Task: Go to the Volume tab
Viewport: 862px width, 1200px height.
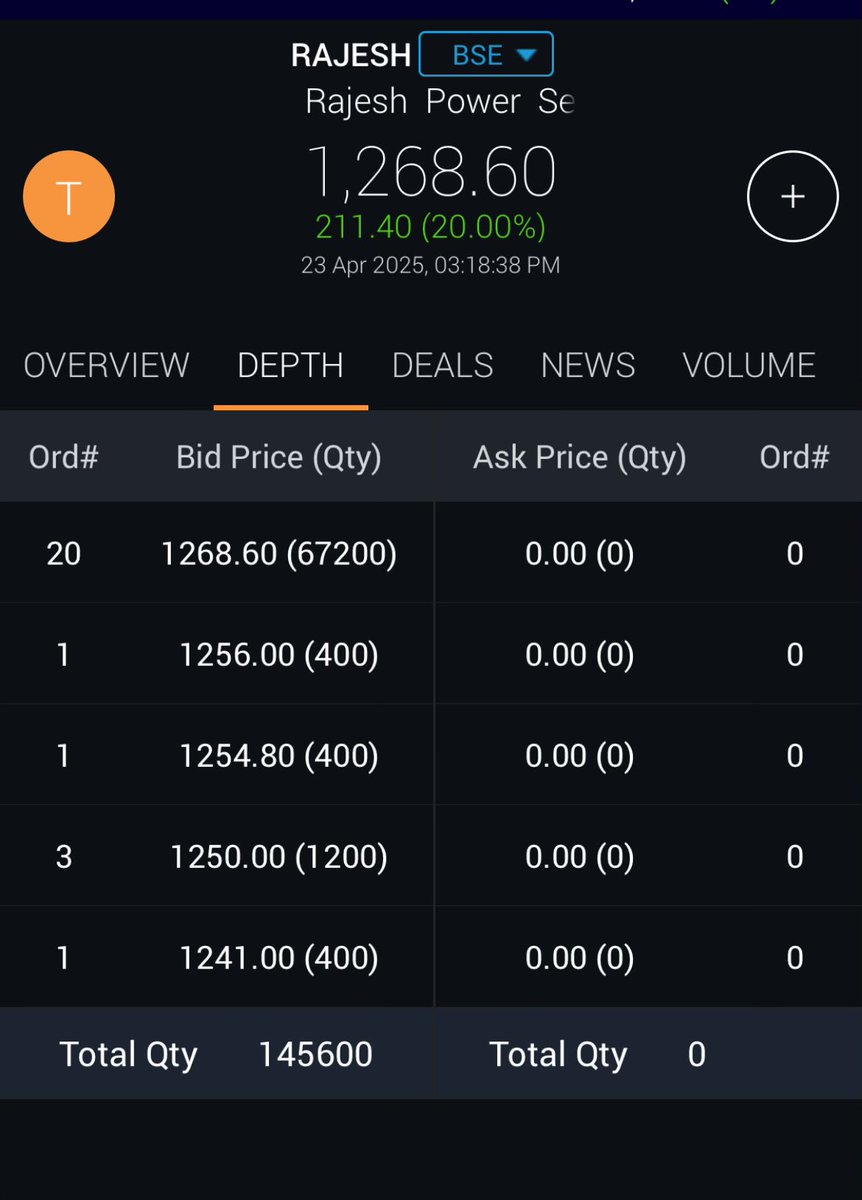Action: pos(748,365)
